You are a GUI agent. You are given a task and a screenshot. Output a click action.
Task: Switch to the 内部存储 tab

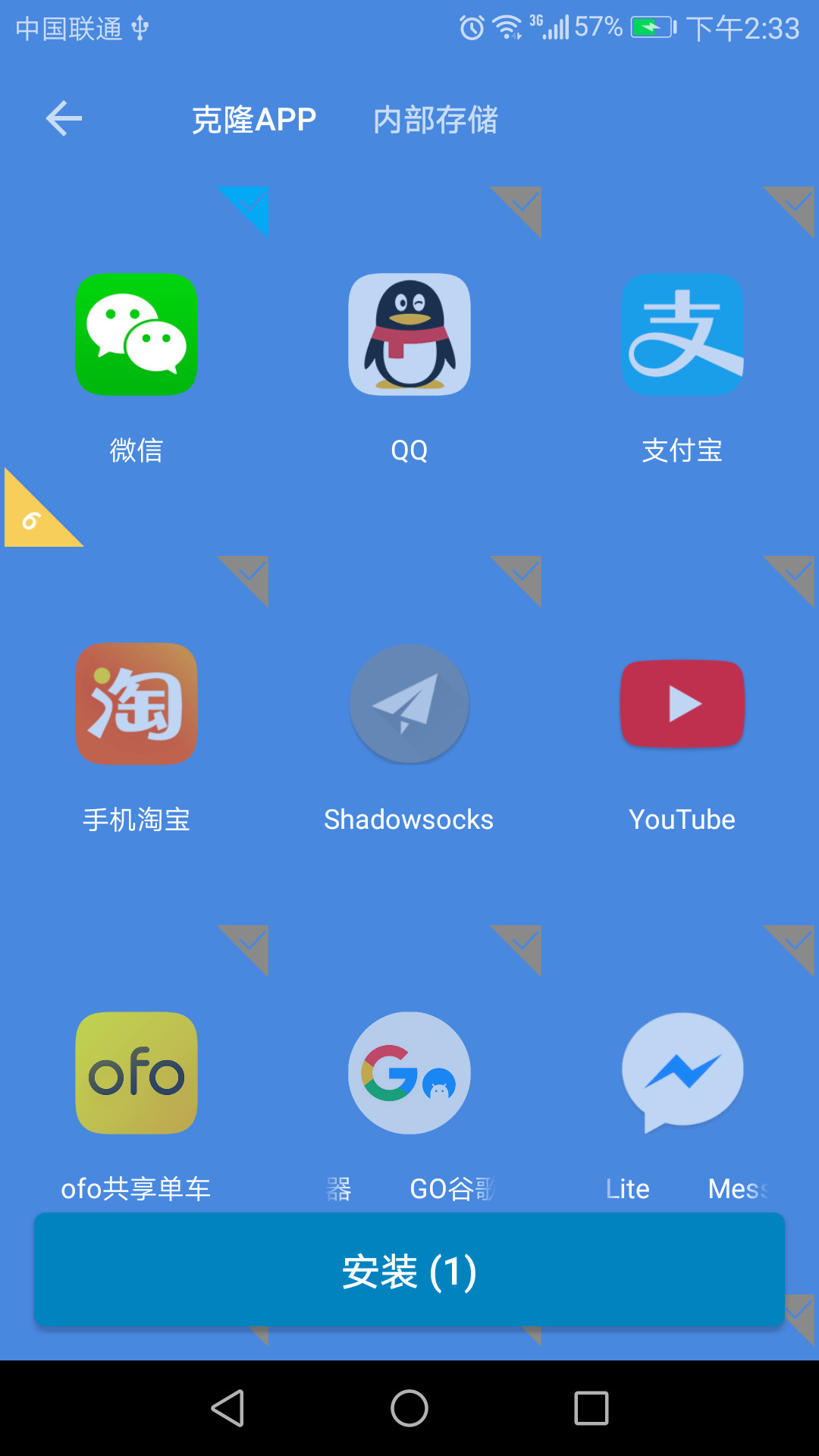pyautogui.click(x=435, y=119)
